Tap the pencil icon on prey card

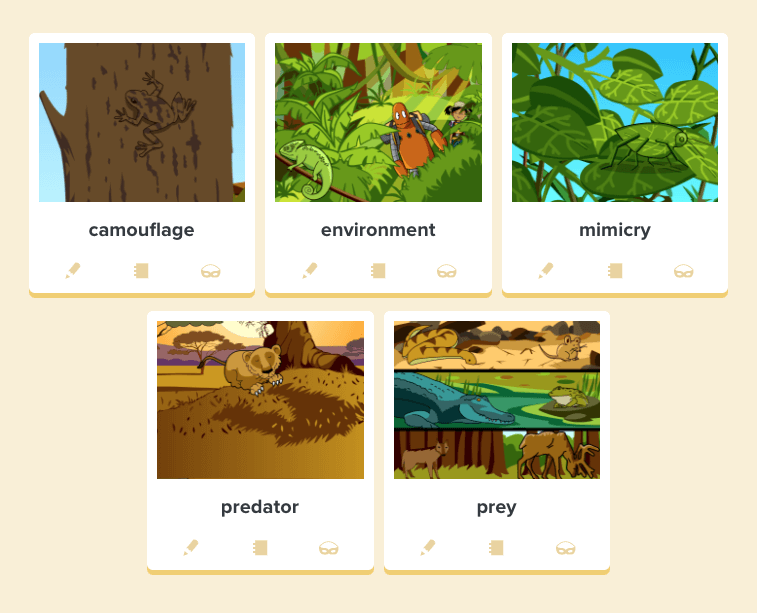point(428,548)
